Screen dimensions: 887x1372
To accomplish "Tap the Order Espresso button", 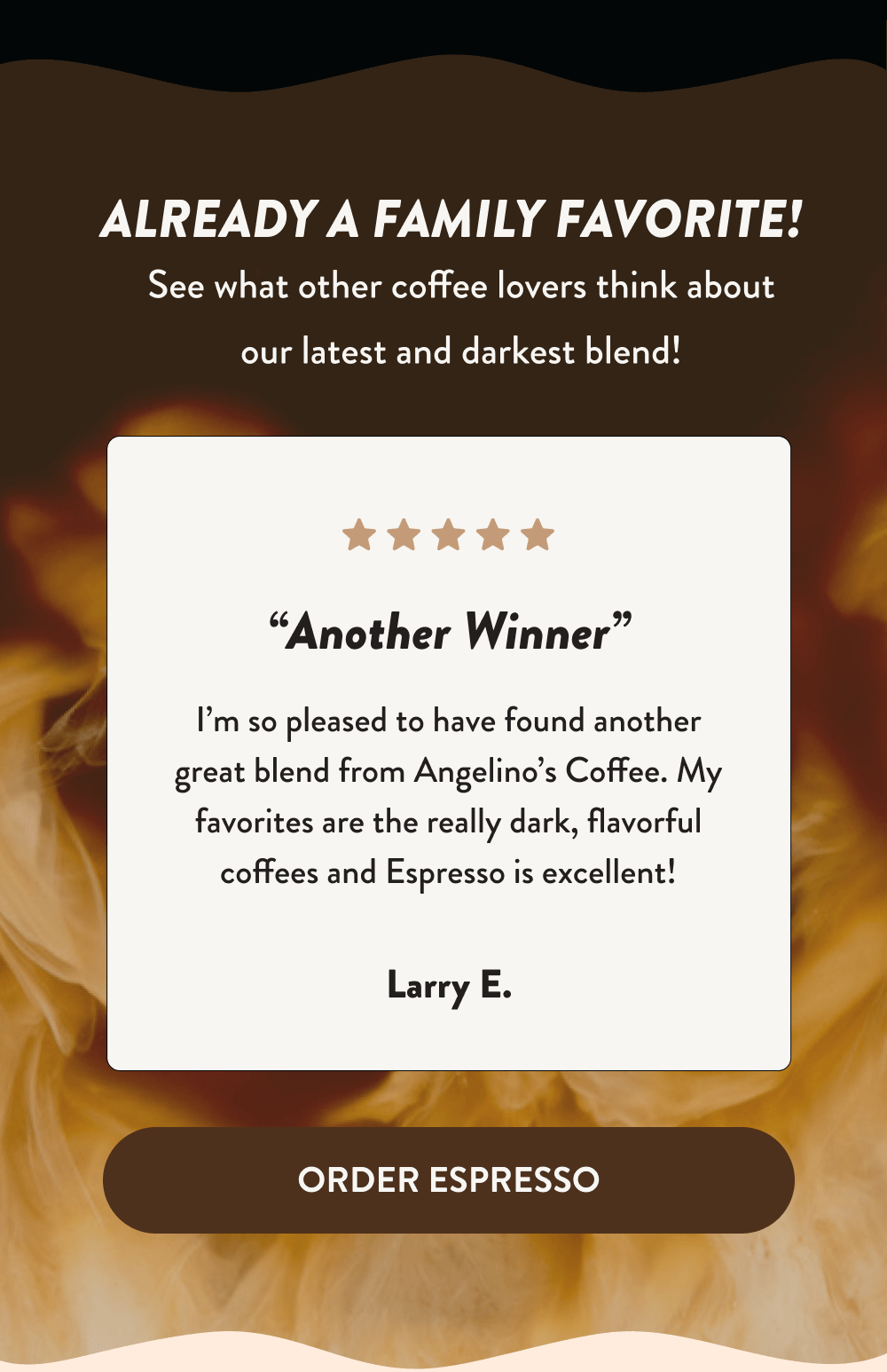I will point(449,1179).
